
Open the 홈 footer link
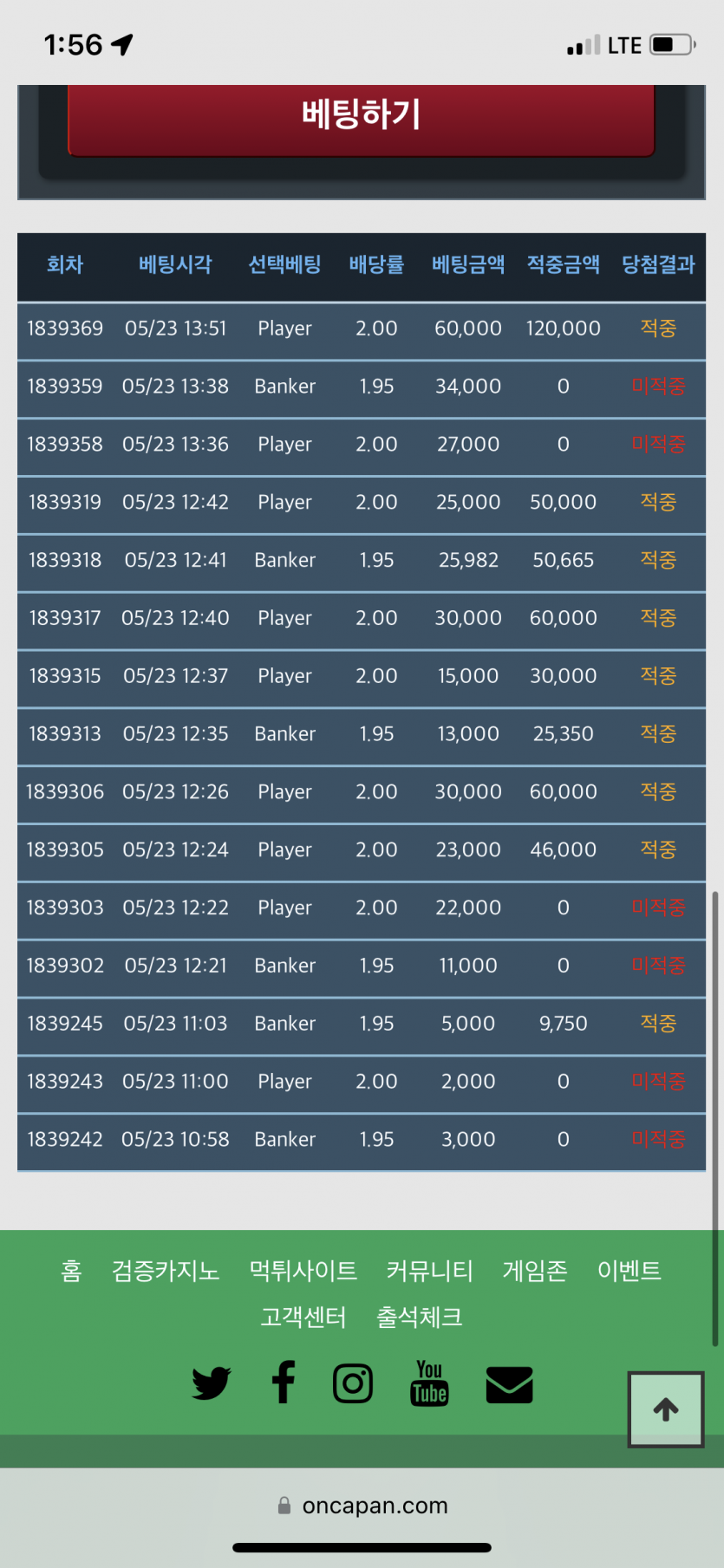[71, 1271]
